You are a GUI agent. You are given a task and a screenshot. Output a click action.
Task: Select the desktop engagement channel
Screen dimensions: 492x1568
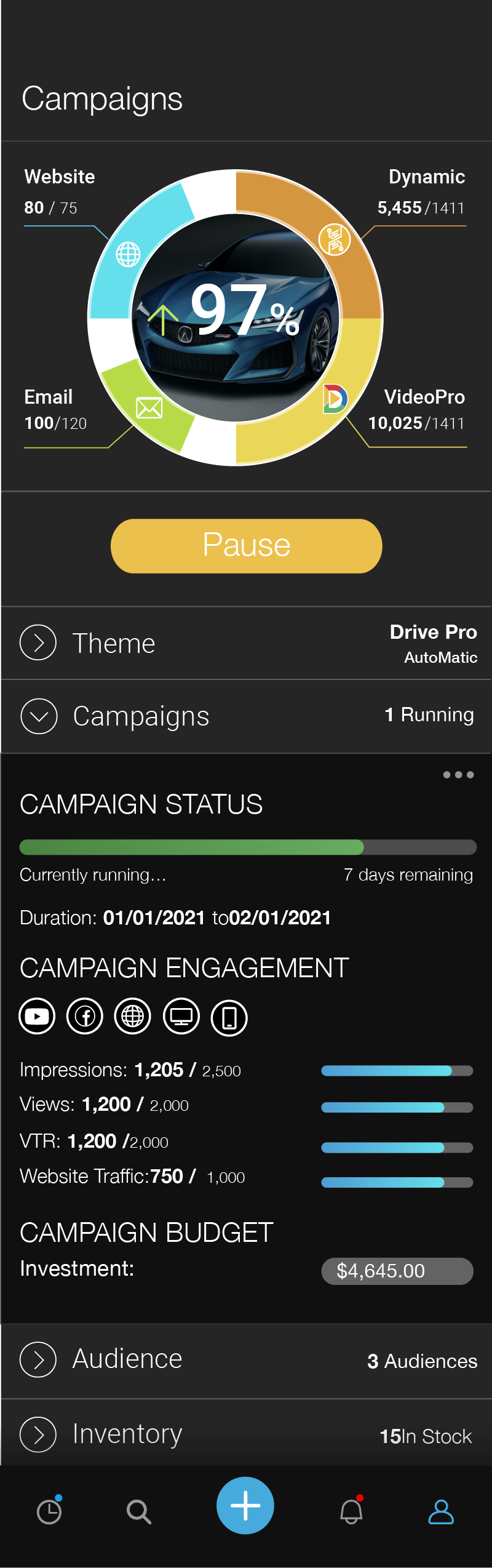coord(181,1016)
